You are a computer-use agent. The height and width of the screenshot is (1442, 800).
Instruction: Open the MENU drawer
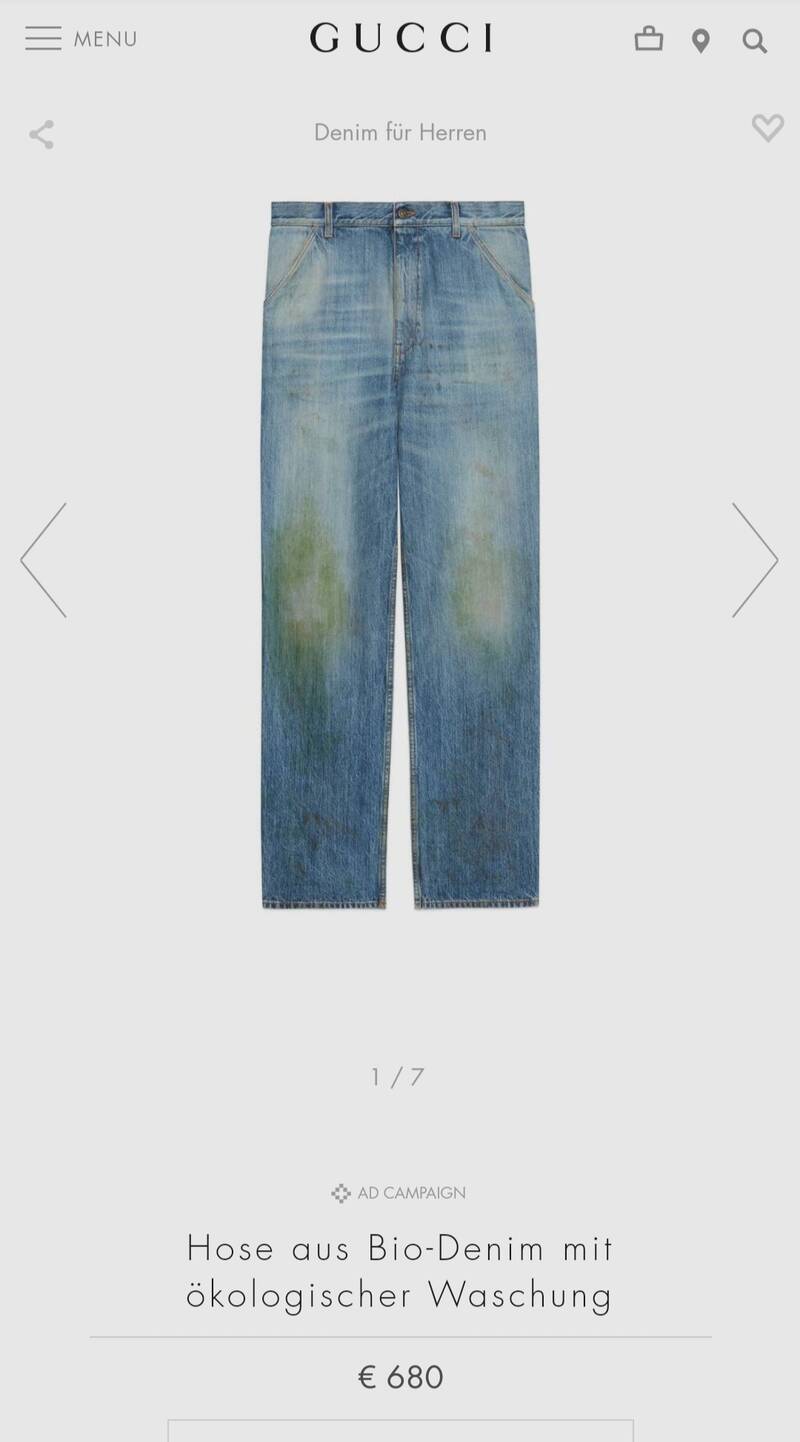pos(81,39)
